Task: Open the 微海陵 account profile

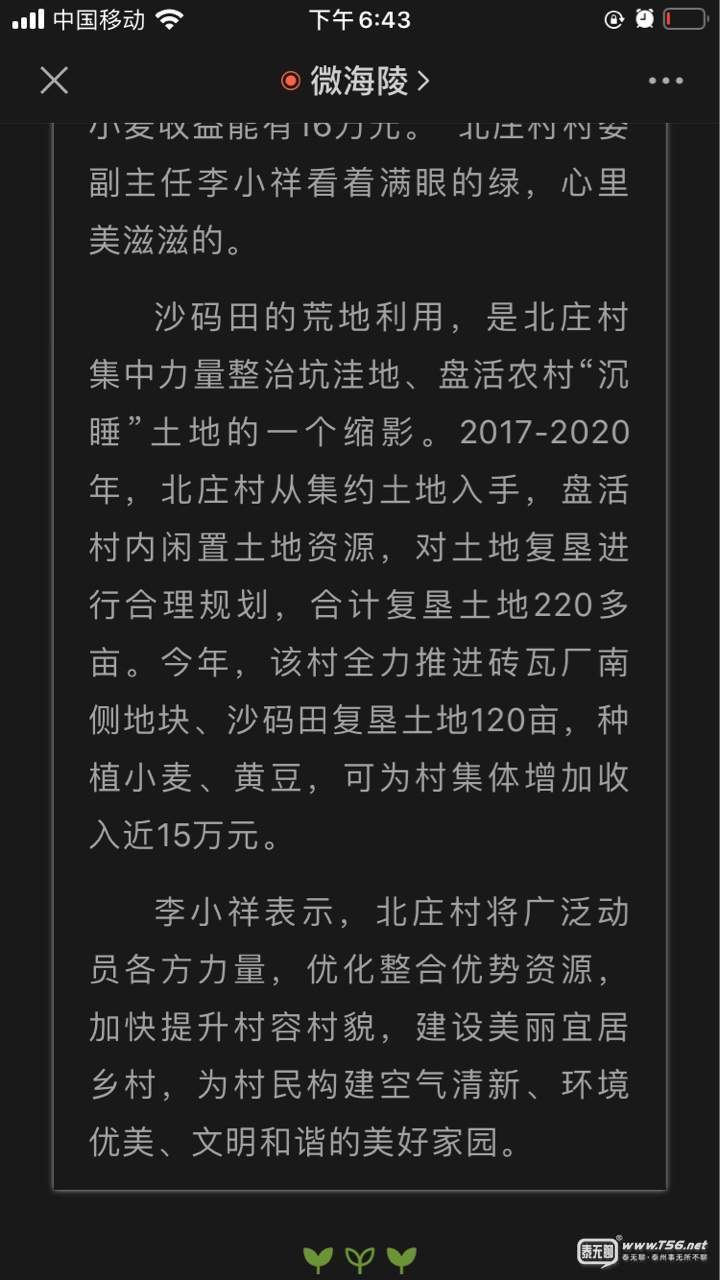Action: (x=356, y=81)
